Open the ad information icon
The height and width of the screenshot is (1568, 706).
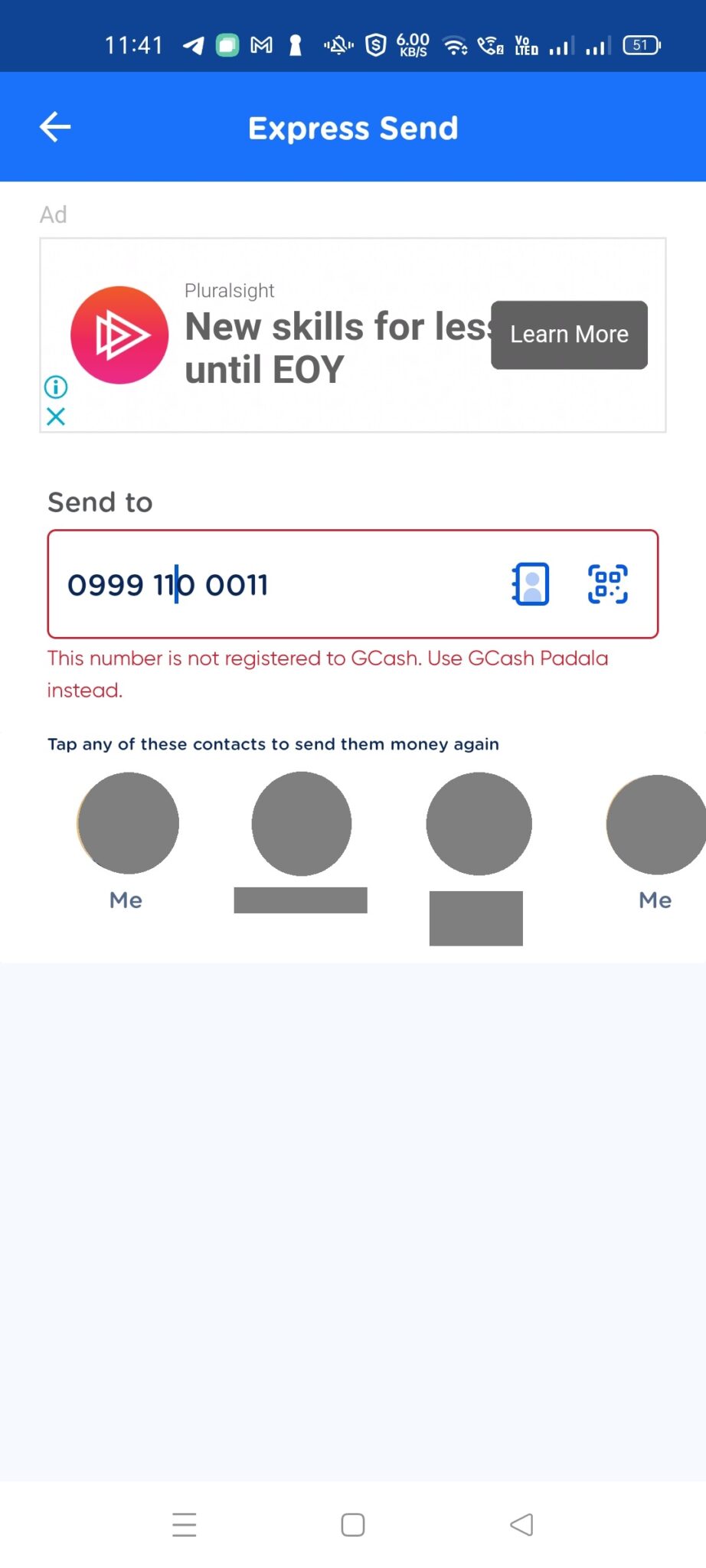[55, 387]
